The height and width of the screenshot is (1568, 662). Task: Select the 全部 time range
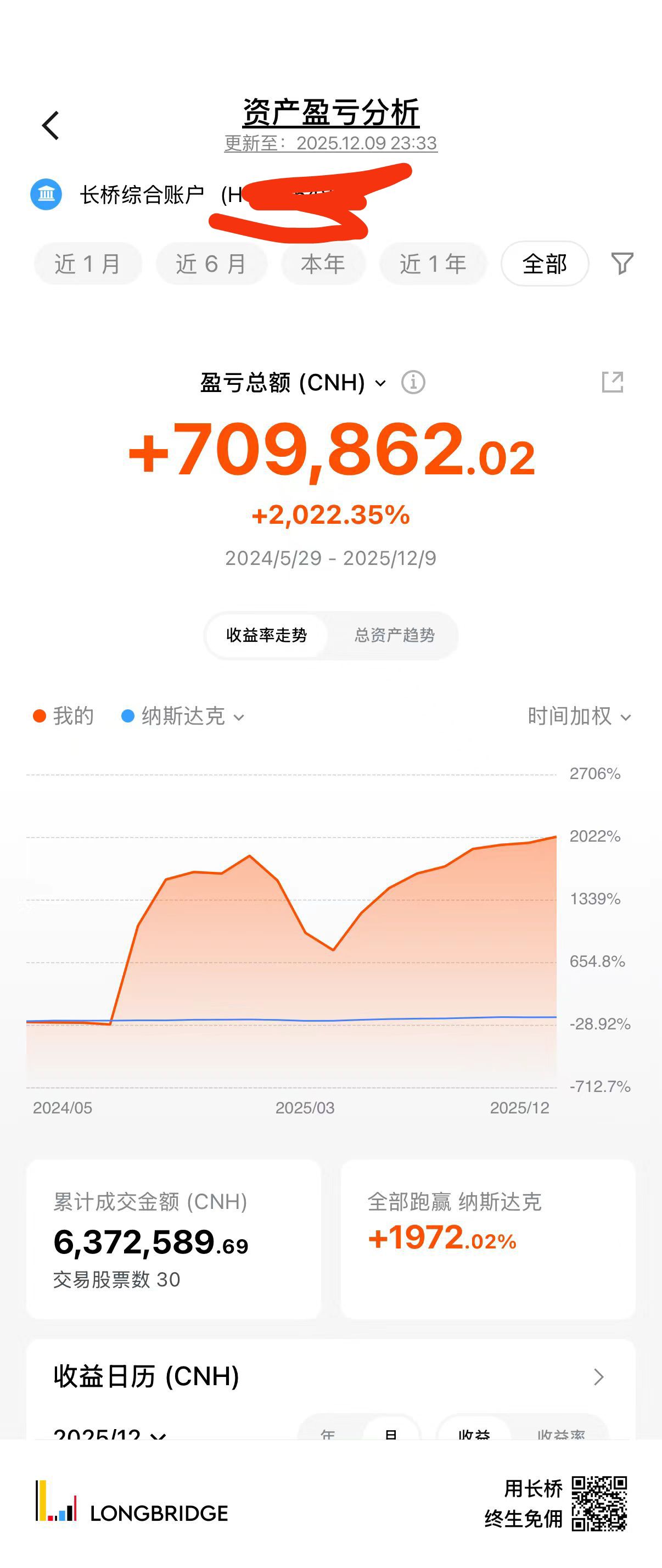point(545,264)
